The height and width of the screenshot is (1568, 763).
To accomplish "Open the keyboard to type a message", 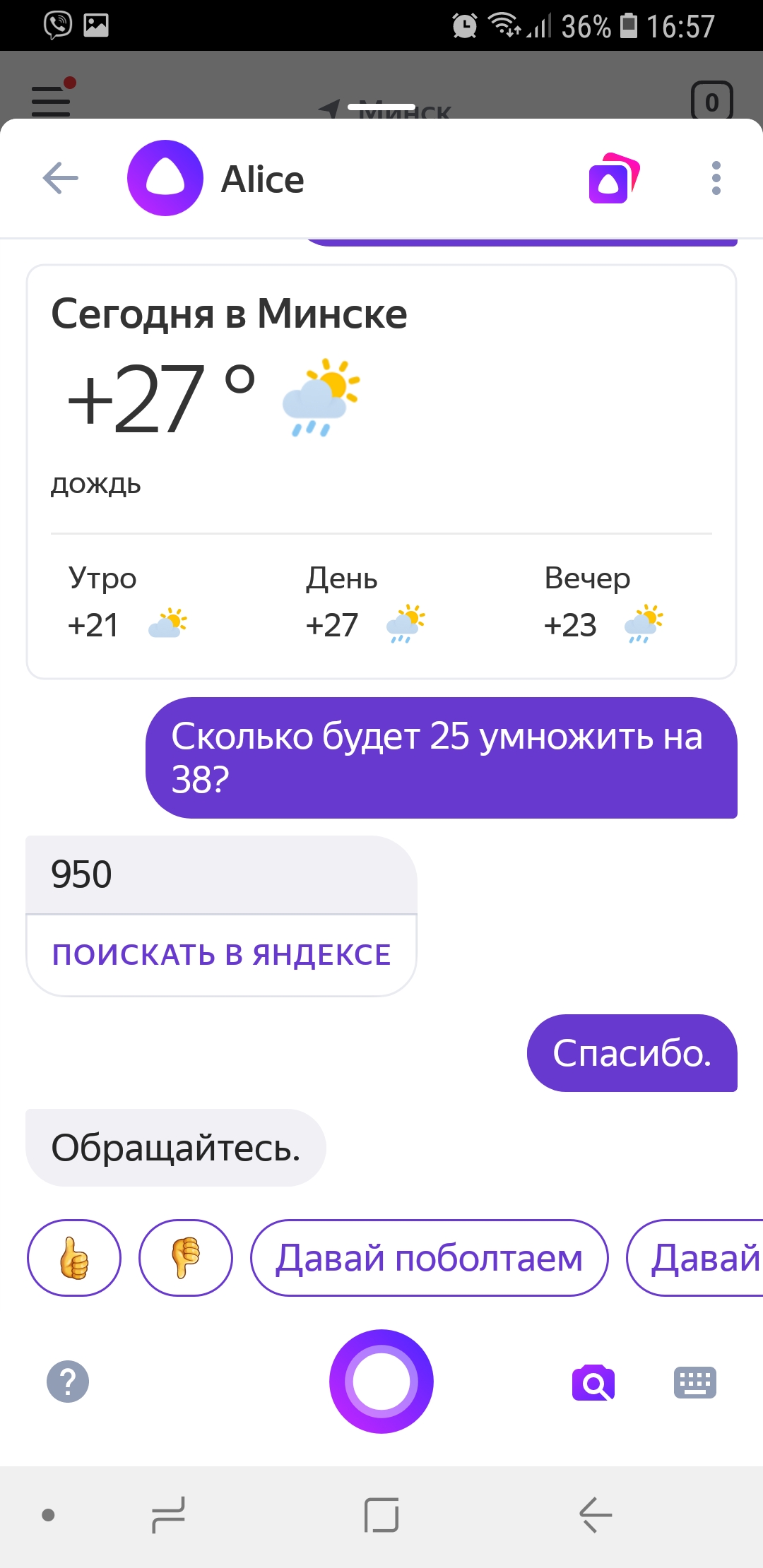I will pyautogui.click(x=695, y=1382).
